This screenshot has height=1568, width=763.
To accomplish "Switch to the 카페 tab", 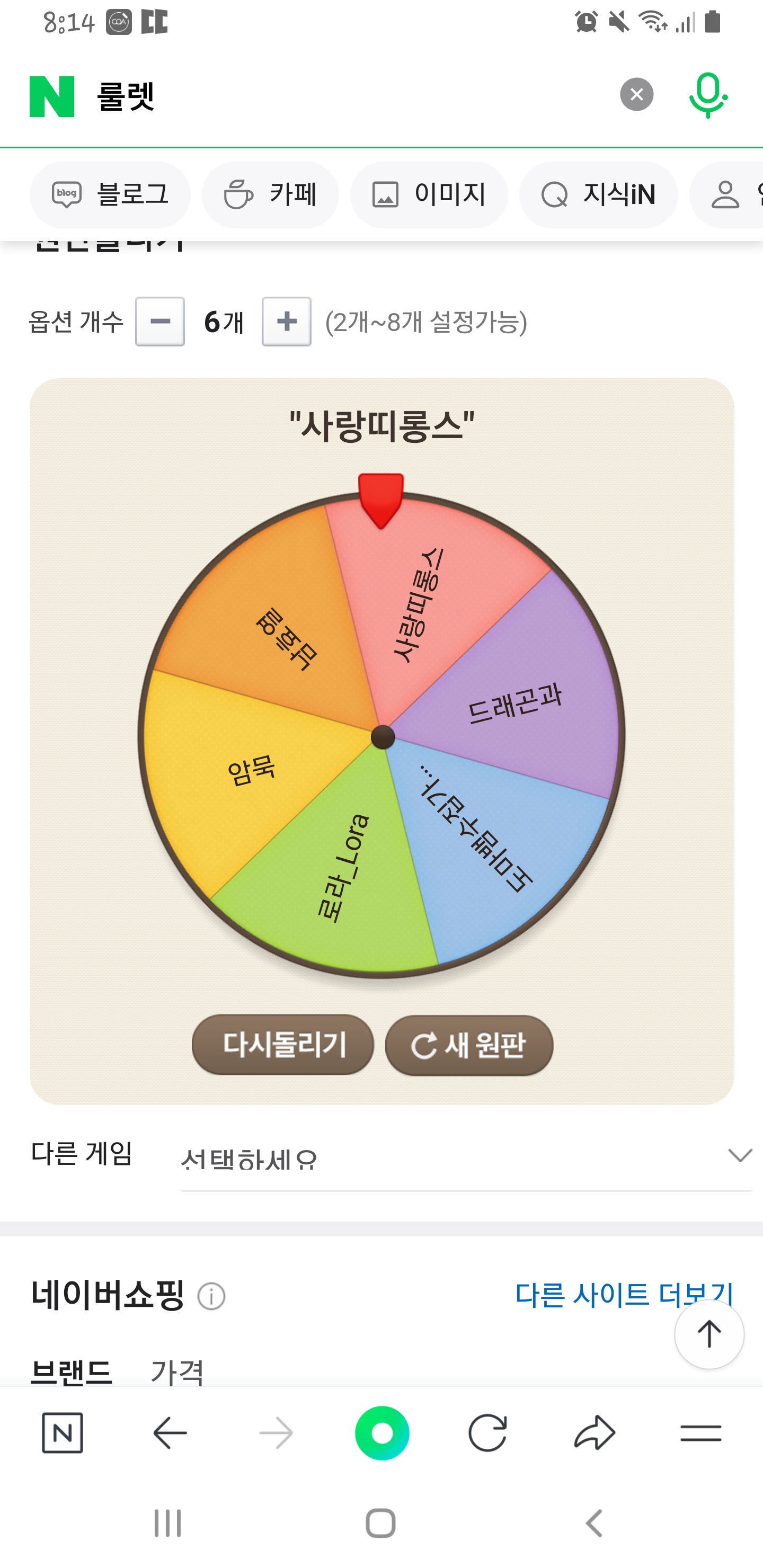I will pyautogui.click(x=270, y=195).
